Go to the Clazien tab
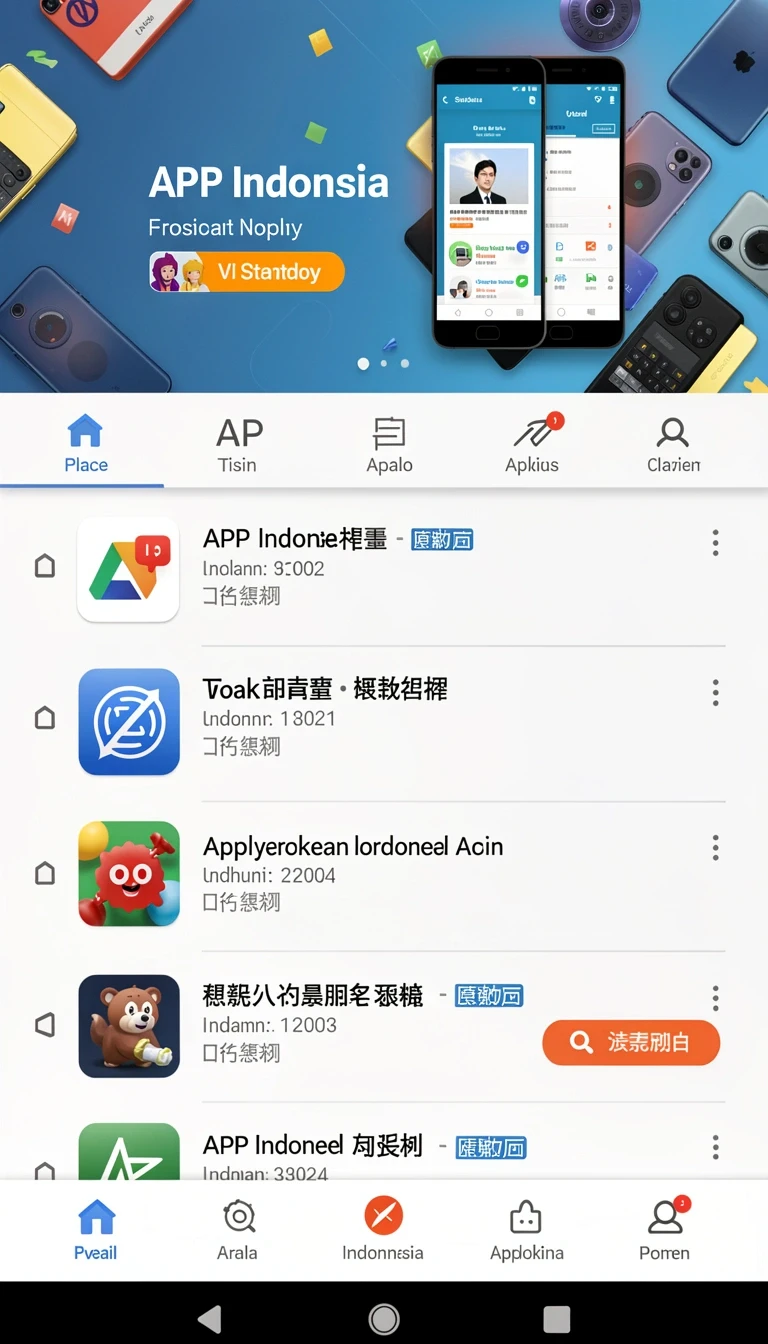768x1344 pixels. [673, 446]
